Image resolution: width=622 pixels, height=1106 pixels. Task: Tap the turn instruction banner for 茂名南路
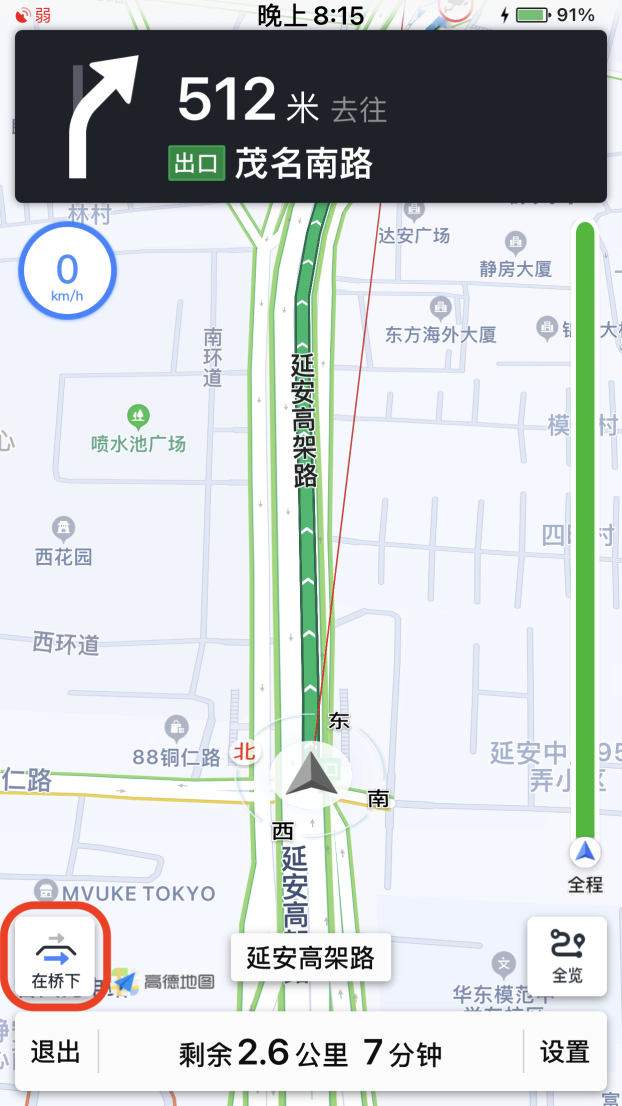click(x=310, y=116)
